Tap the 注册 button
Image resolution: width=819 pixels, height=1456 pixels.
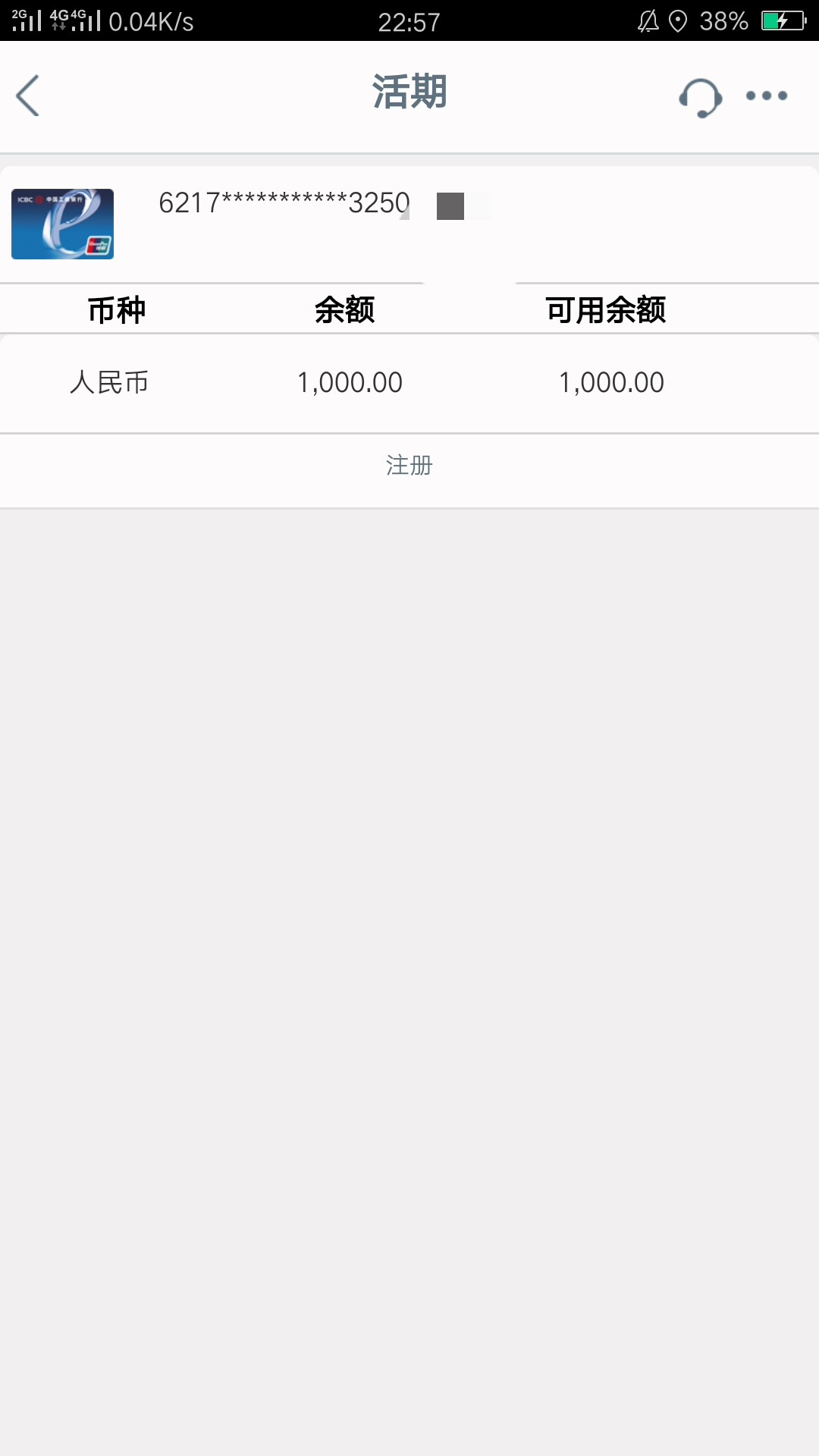(409, 466)
